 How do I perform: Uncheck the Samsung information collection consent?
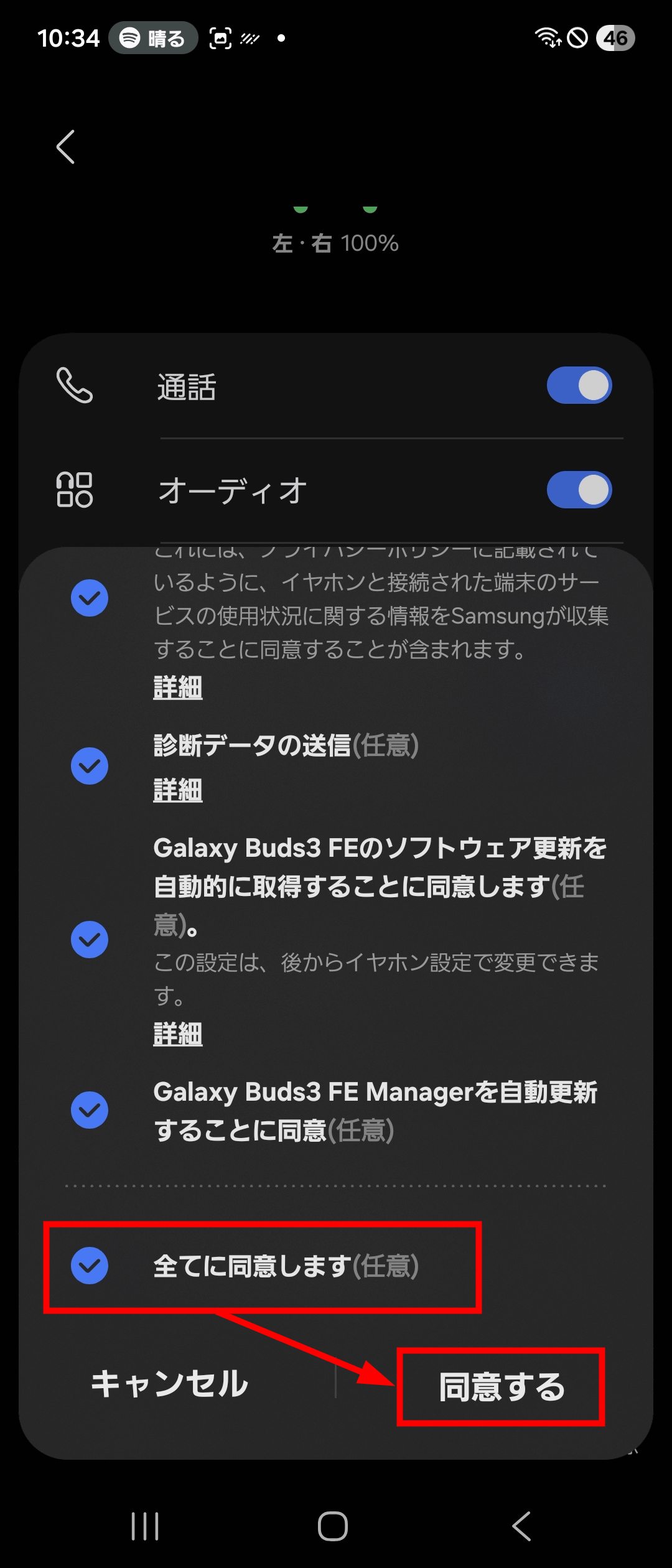[x=90, y=598]
